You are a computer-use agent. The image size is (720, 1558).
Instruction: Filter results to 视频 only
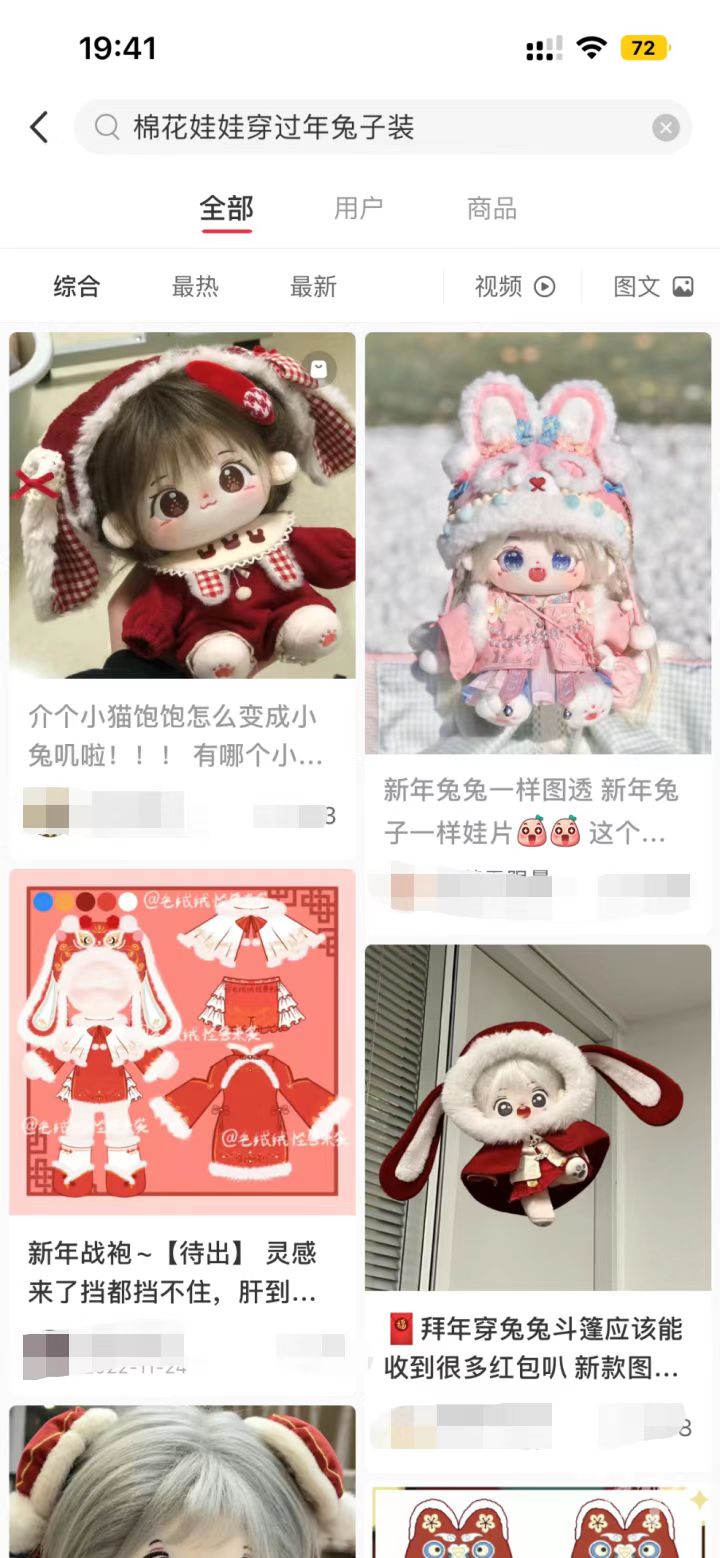[514, 287]
